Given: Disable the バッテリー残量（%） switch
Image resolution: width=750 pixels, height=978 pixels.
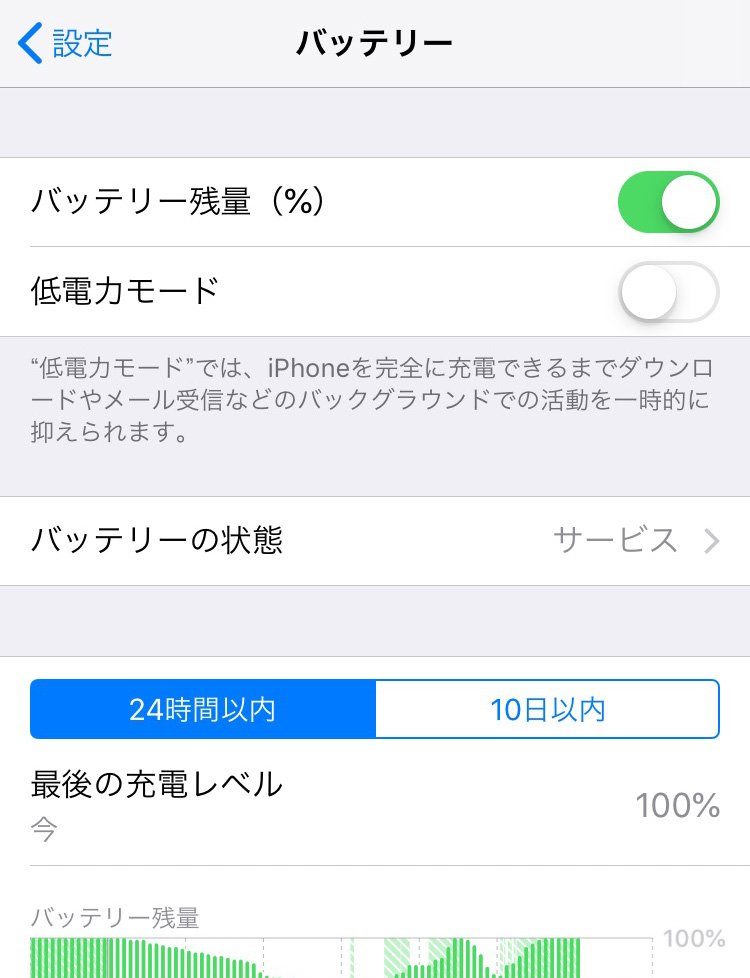Looking at the screenshot, I should click(668, 202).
